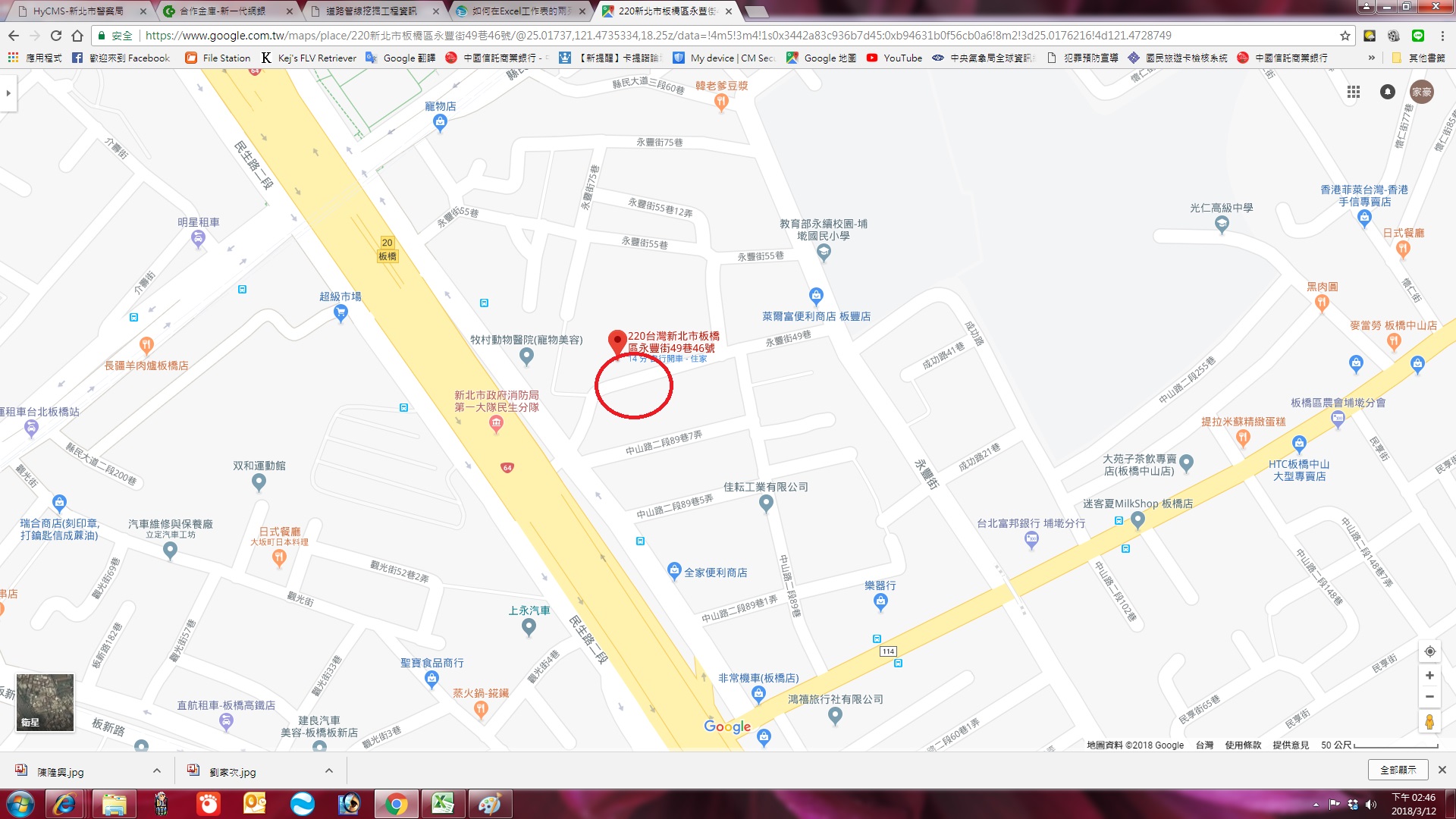Close the Google Maps browser tab

coord(729,11)
